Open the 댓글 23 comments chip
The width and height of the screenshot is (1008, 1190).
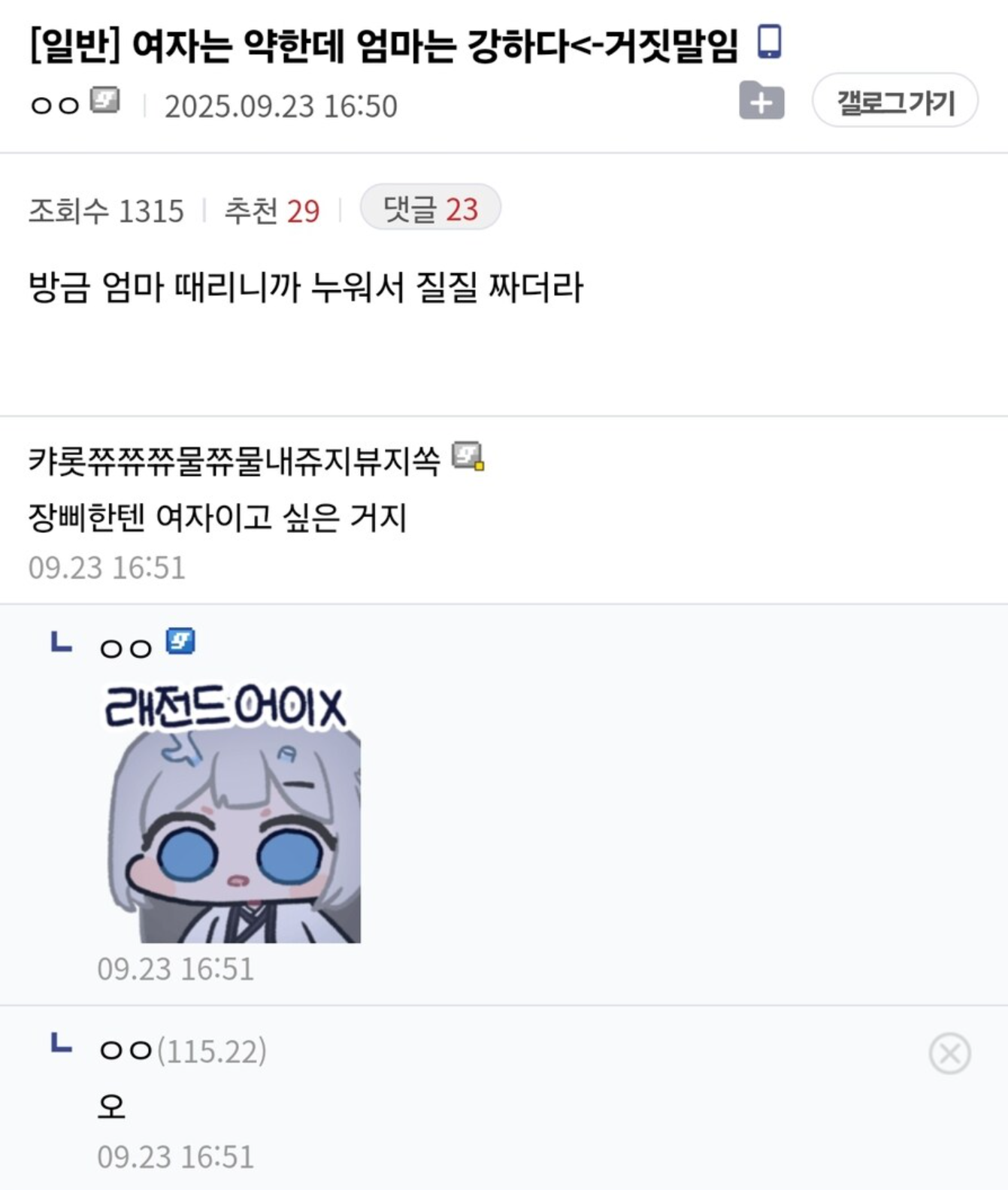[x=430, y=208]
